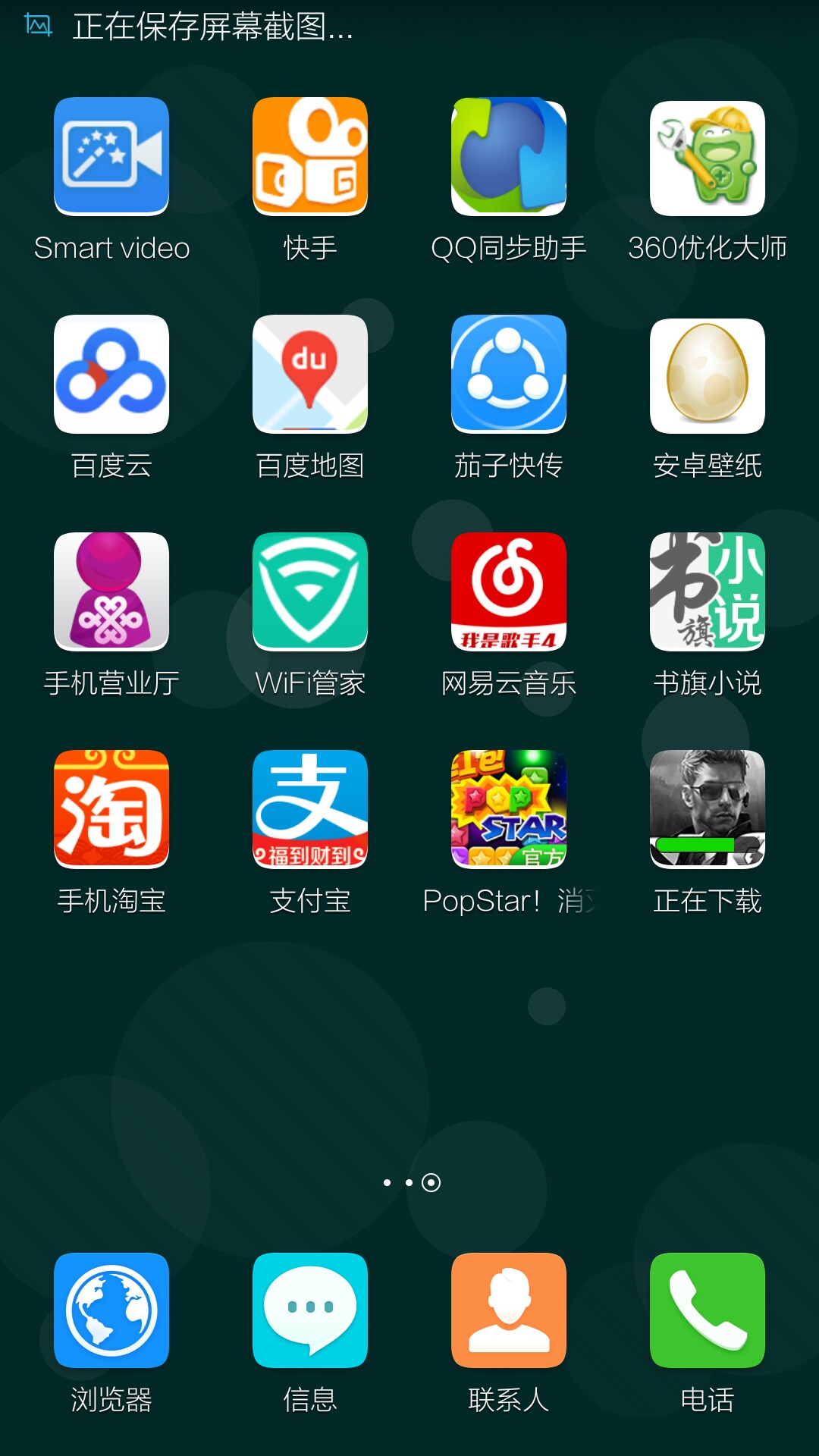Open 网易云音乐
The image size is (819, 1456).
pos(509,591)
